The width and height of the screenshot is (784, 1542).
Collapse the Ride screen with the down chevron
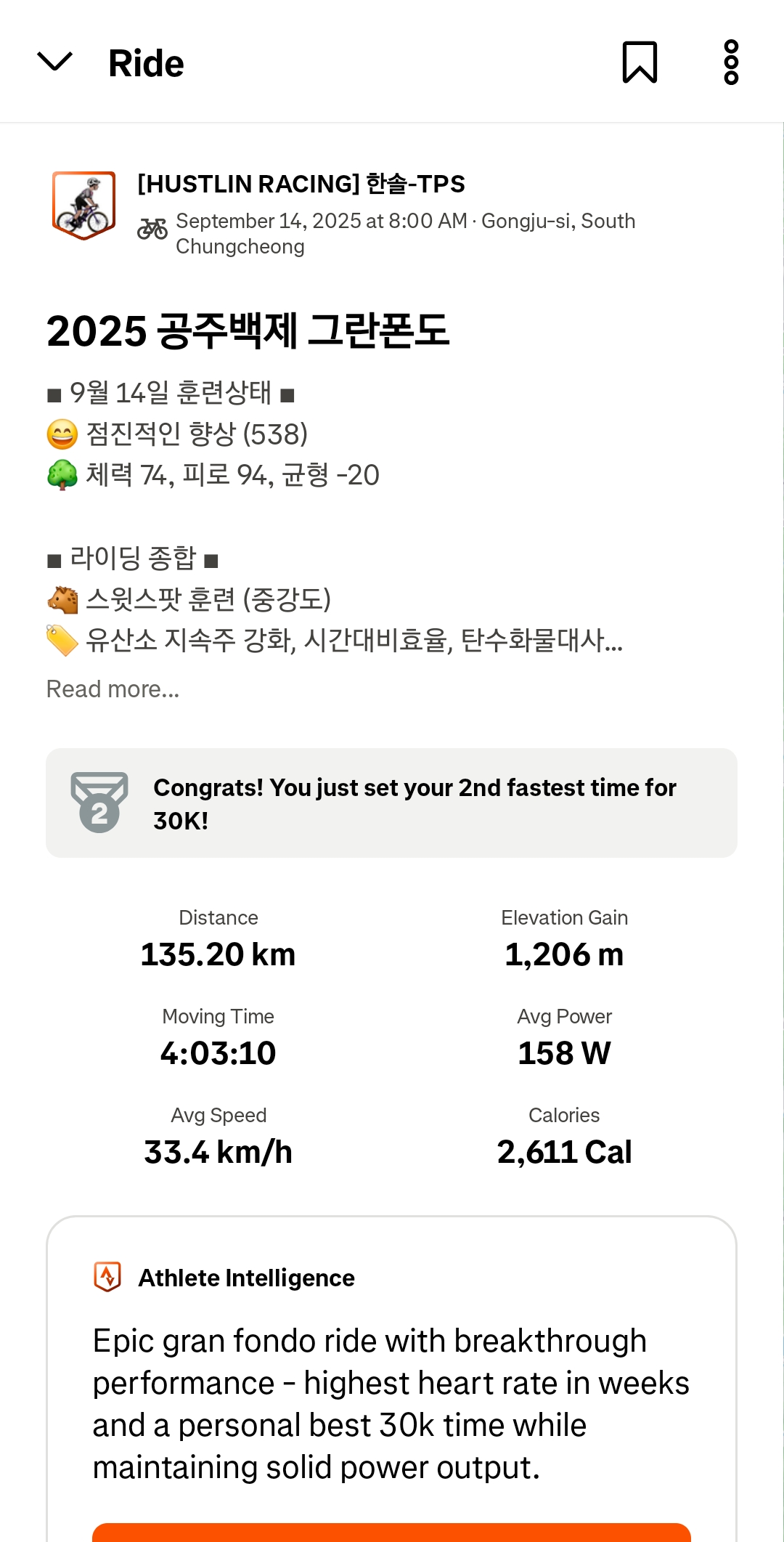[54, 62]
